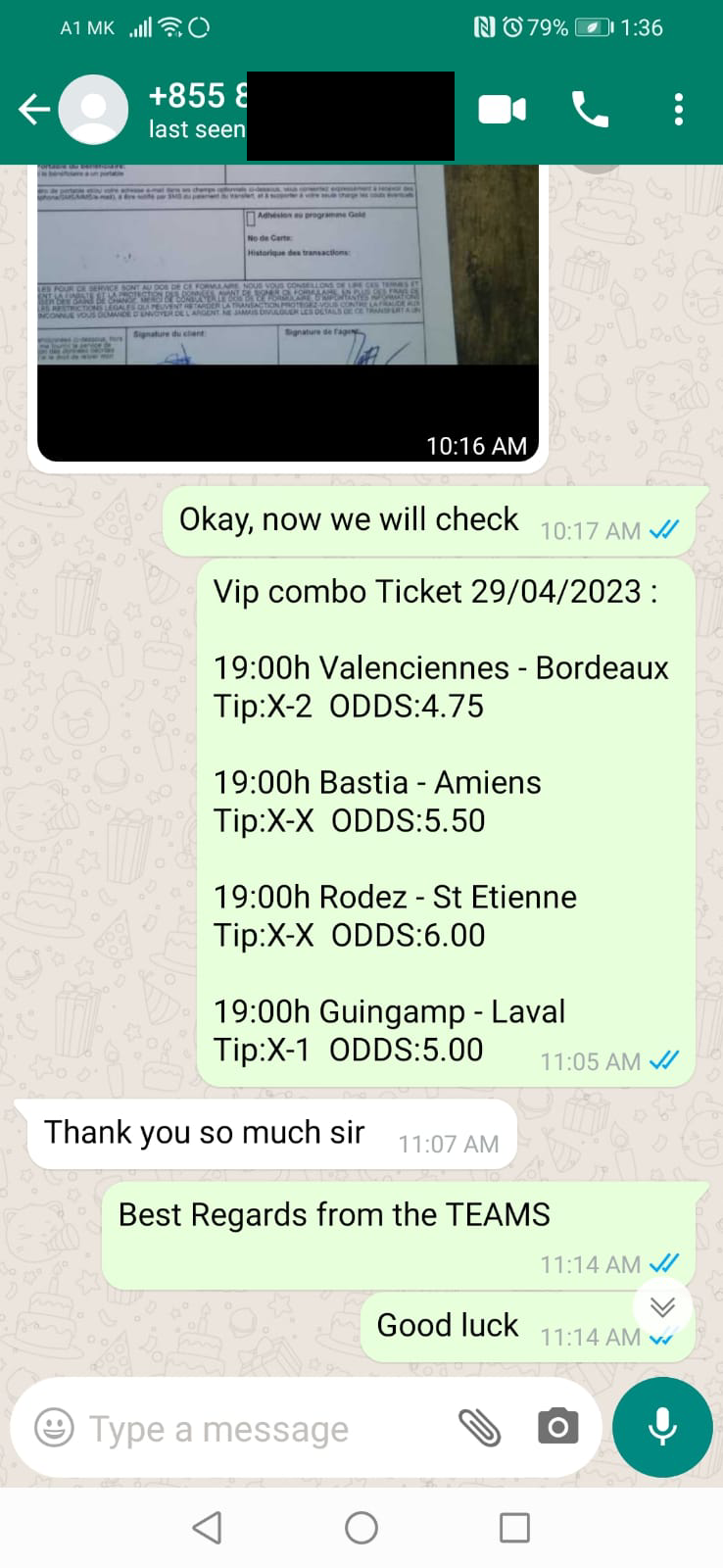Attach a file with the paperclip
This screenshot has height=1568, width=723.
480,1428
